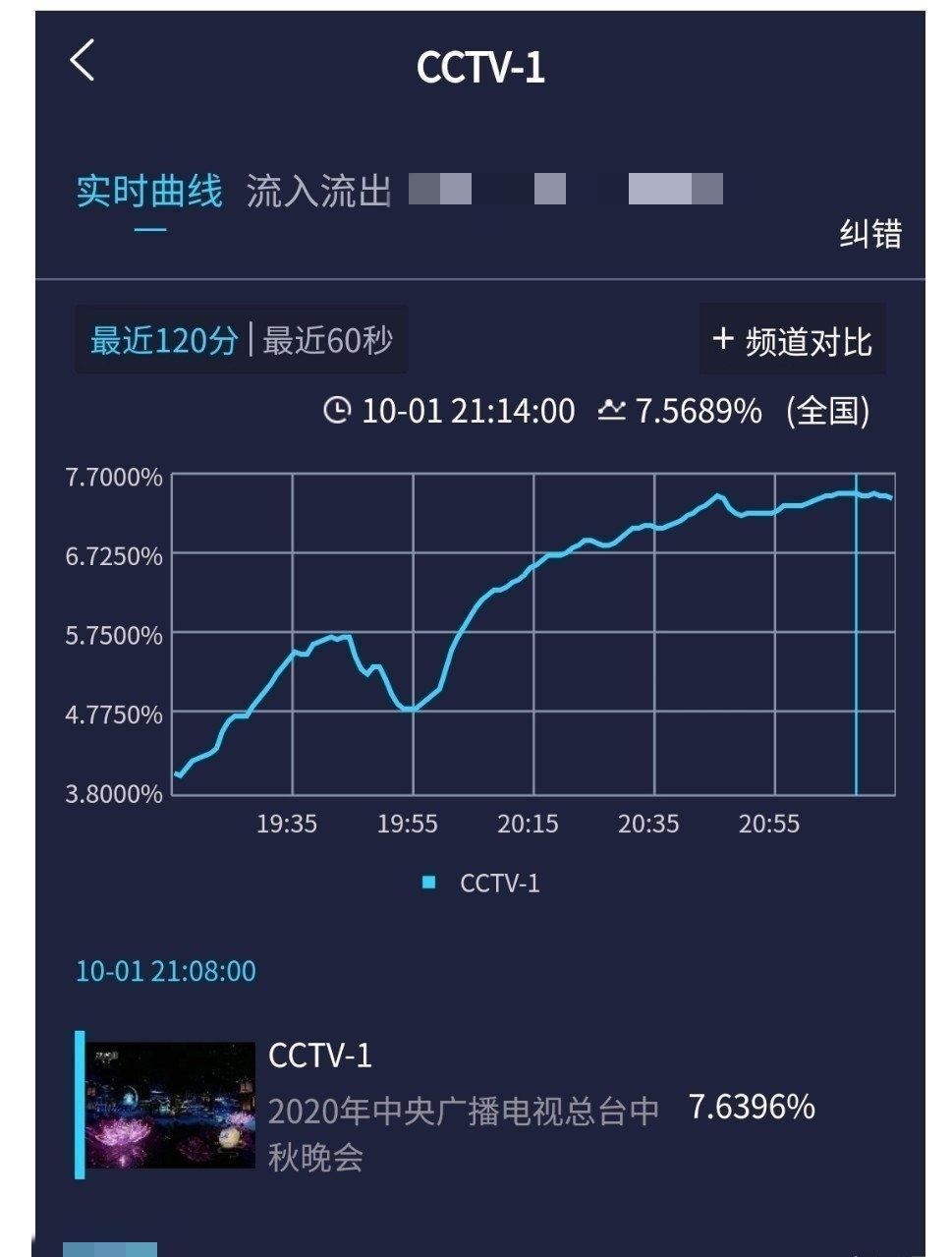This screenshot has height=1257, width=952.
Task: Tap 纠错 to report an error
Action: pos(869,234)
